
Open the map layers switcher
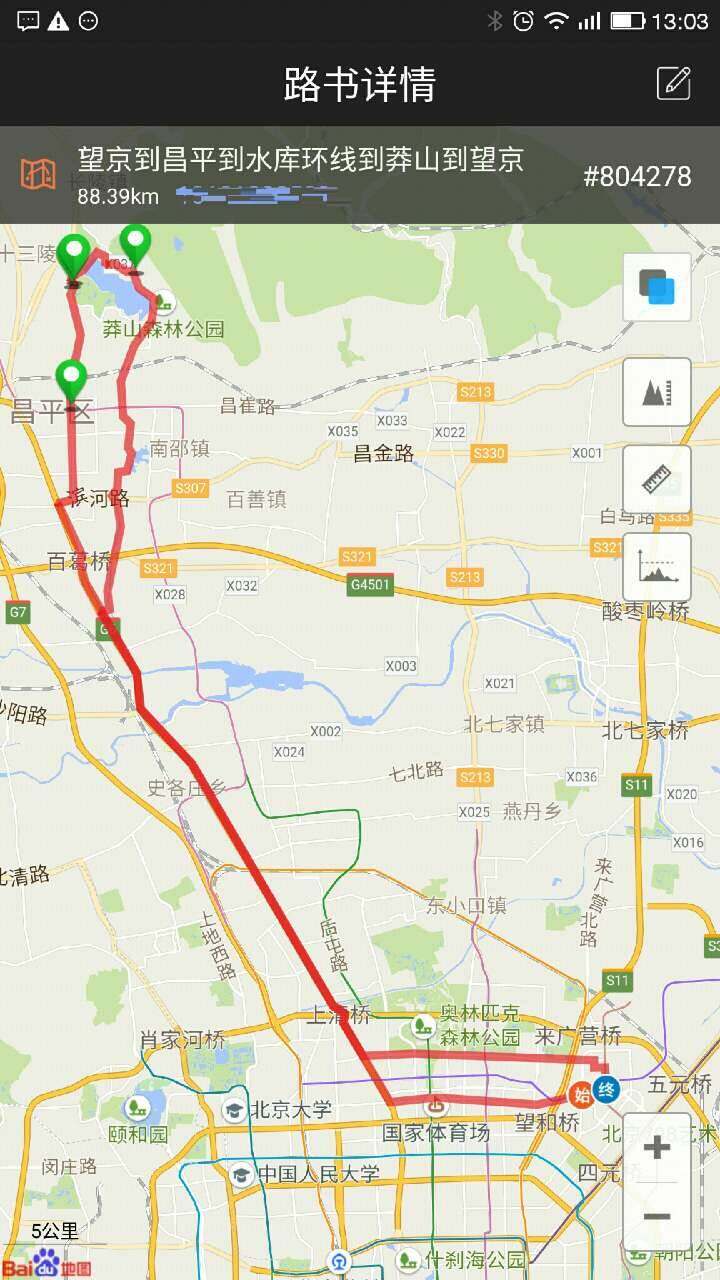[657, 287]
